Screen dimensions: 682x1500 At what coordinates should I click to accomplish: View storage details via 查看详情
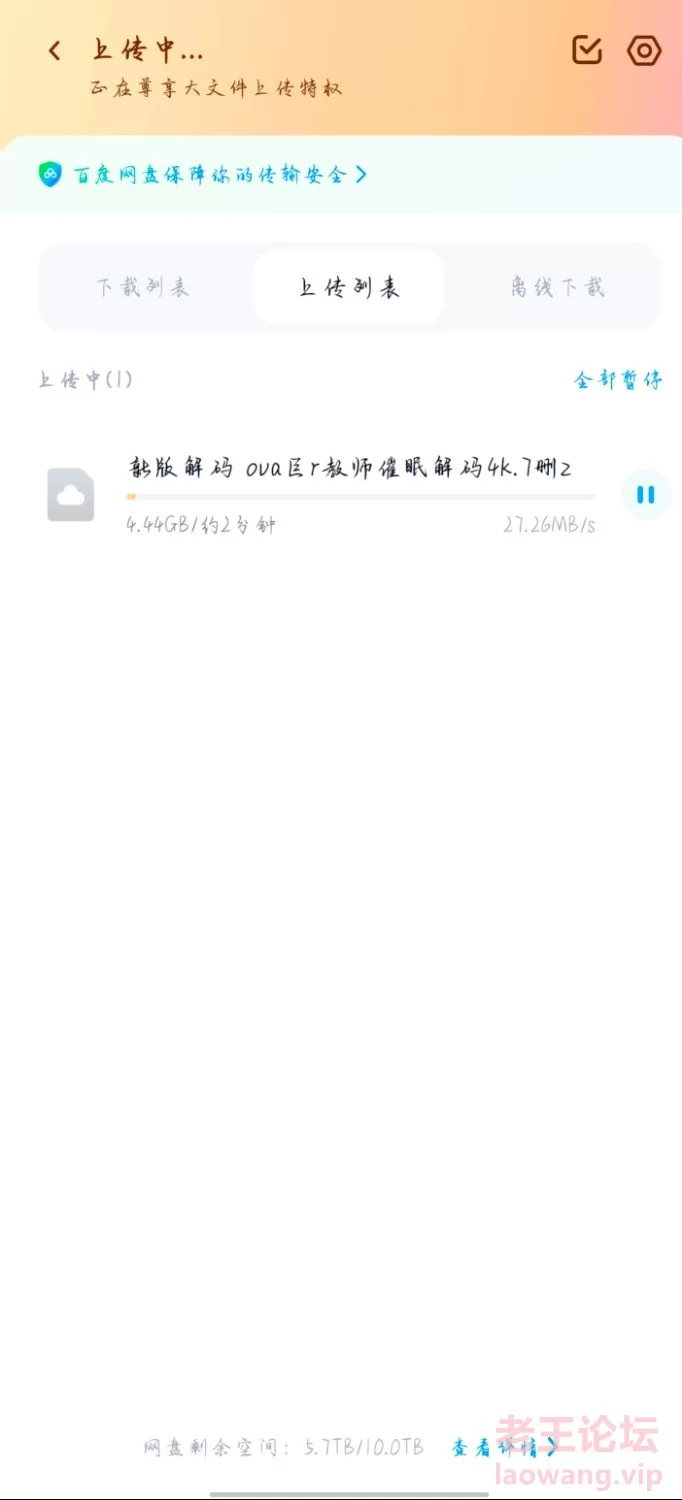(502, 1447)
